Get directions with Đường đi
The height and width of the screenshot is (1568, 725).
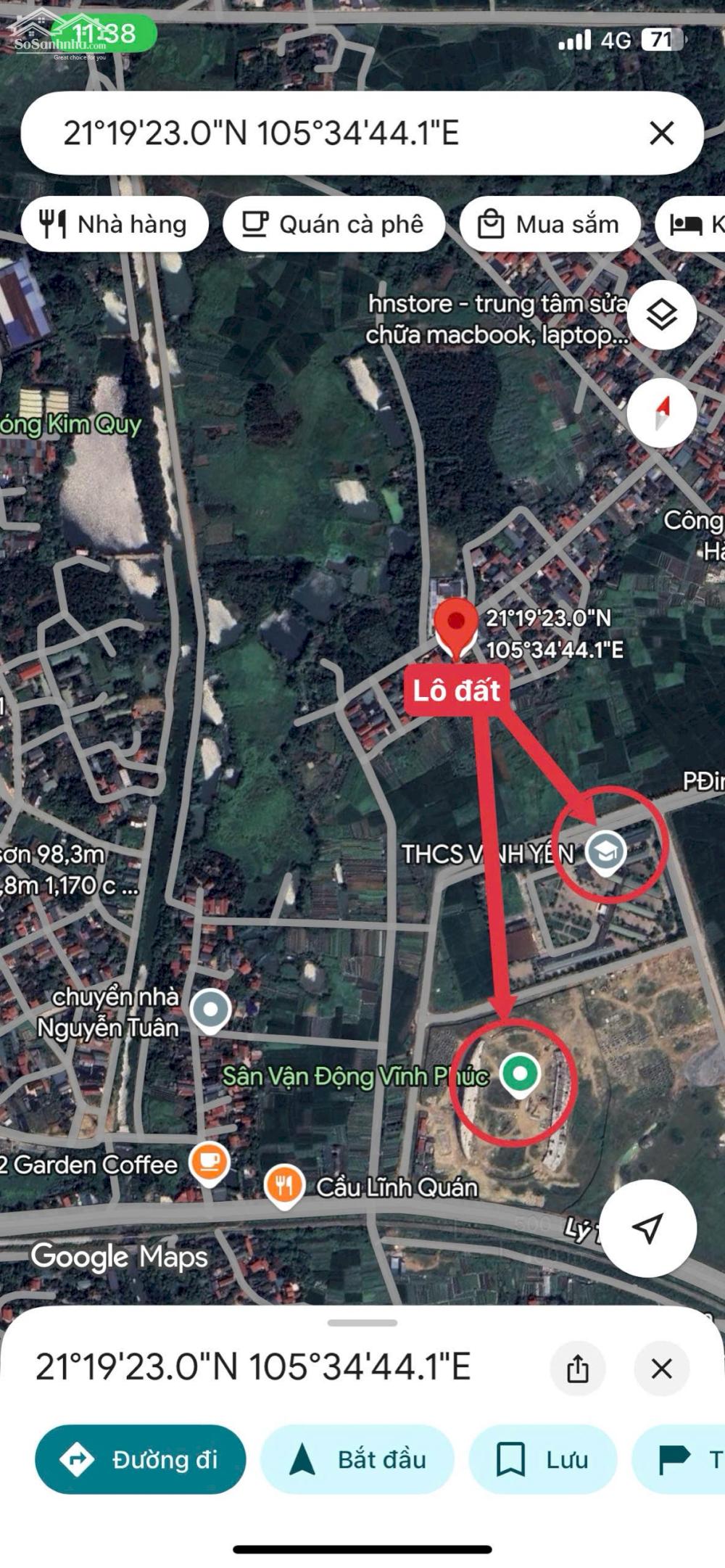(x=141, y=1459)
